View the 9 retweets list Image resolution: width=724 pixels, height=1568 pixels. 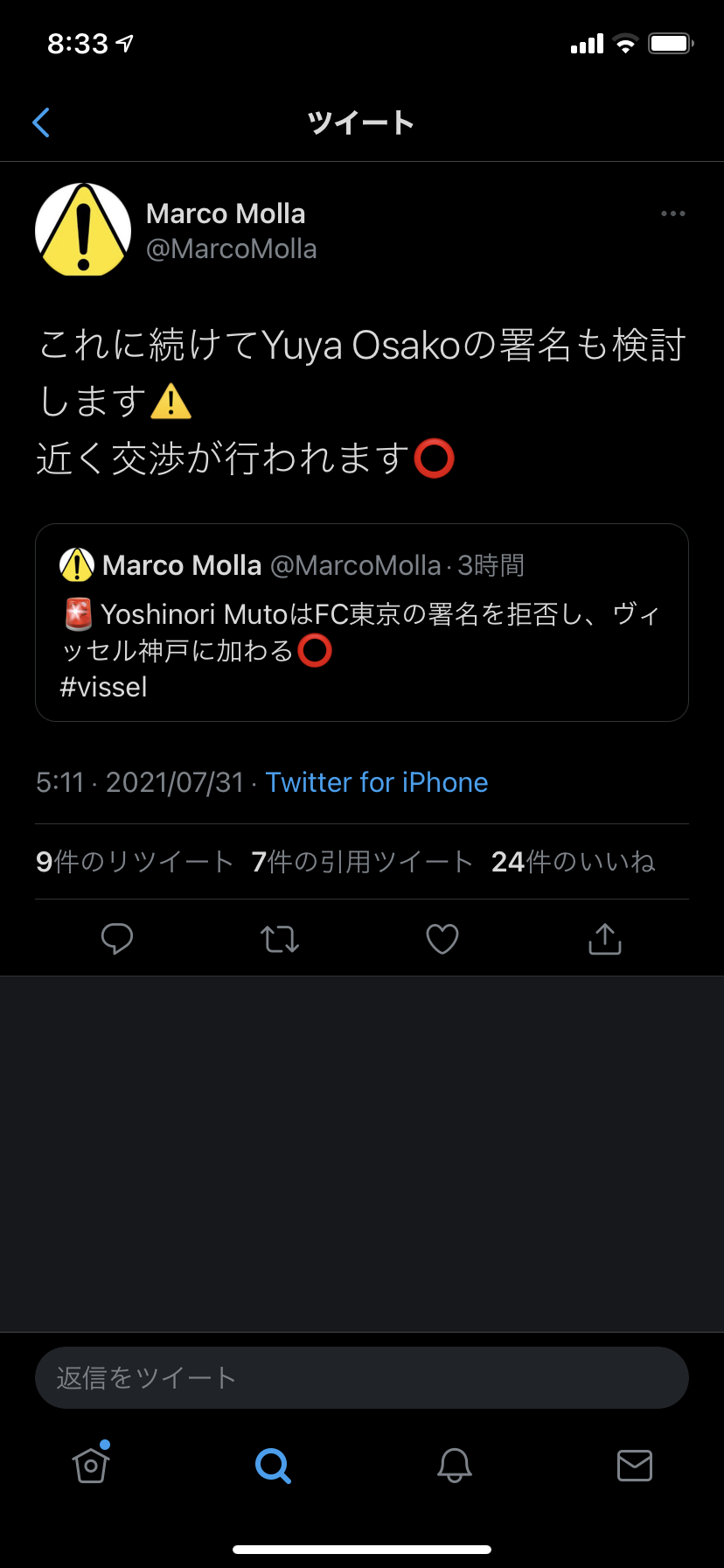coord(134,862)
